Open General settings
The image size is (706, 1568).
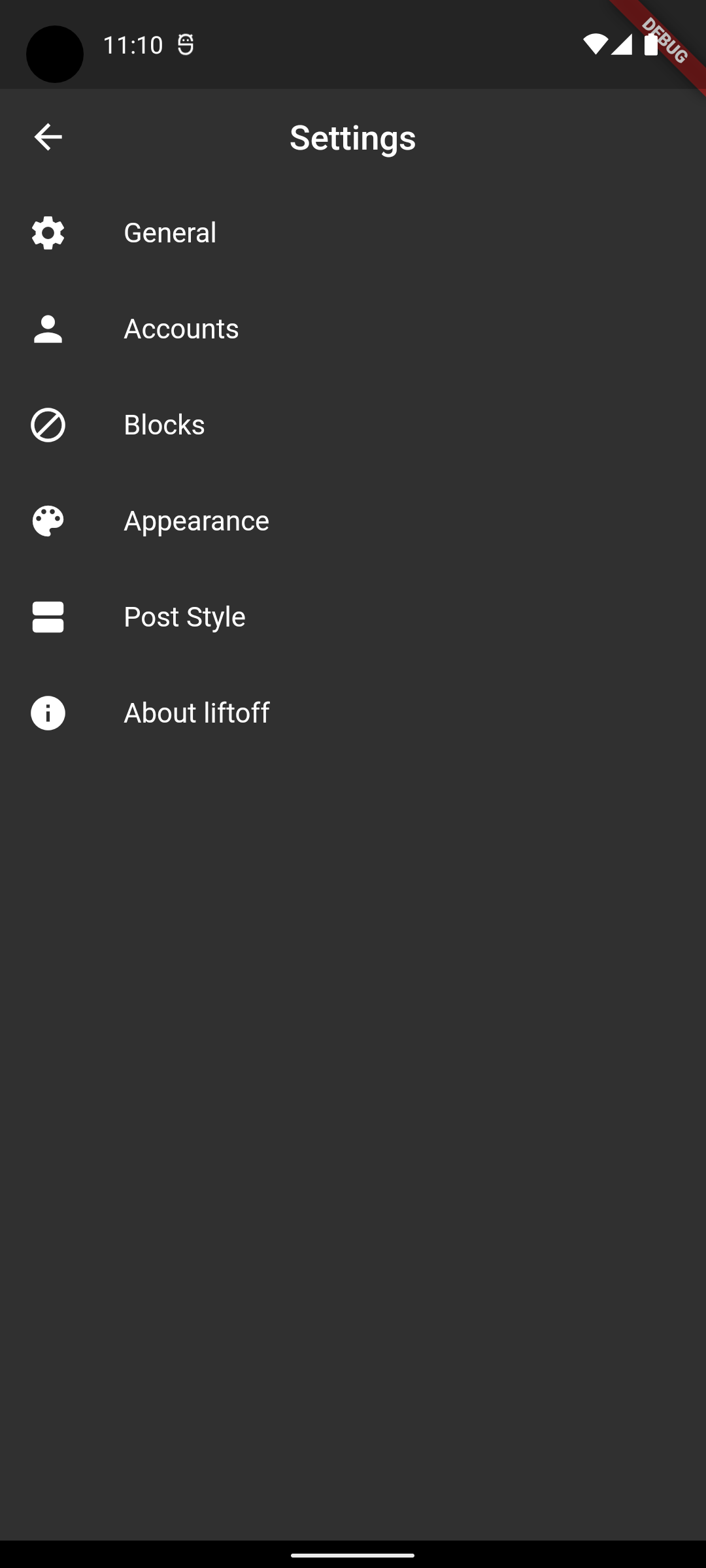click(x=170, y=233)
